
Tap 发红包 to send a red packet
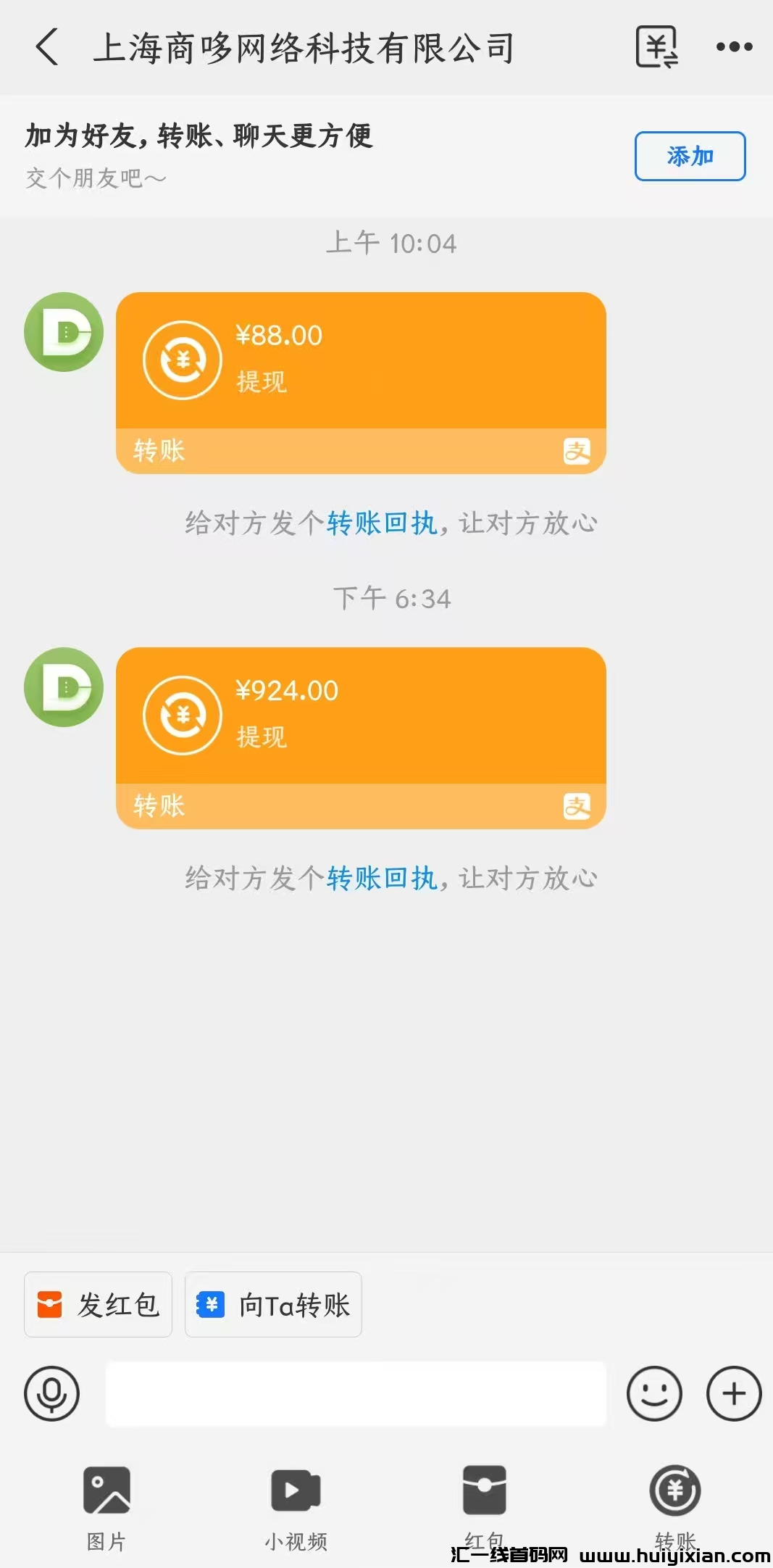coord(98,1303)
